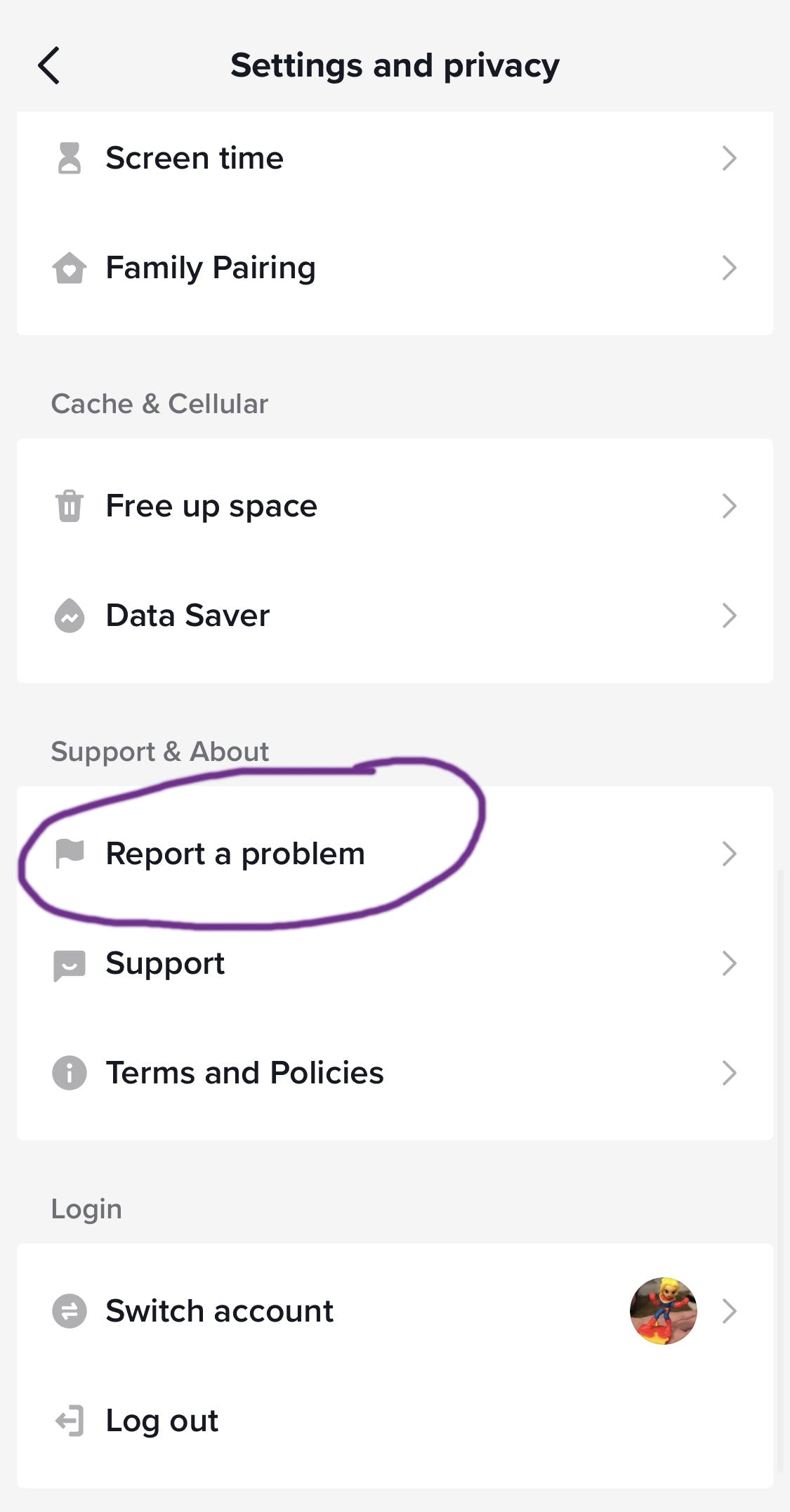Open the Support row

(x=395, y=963)
